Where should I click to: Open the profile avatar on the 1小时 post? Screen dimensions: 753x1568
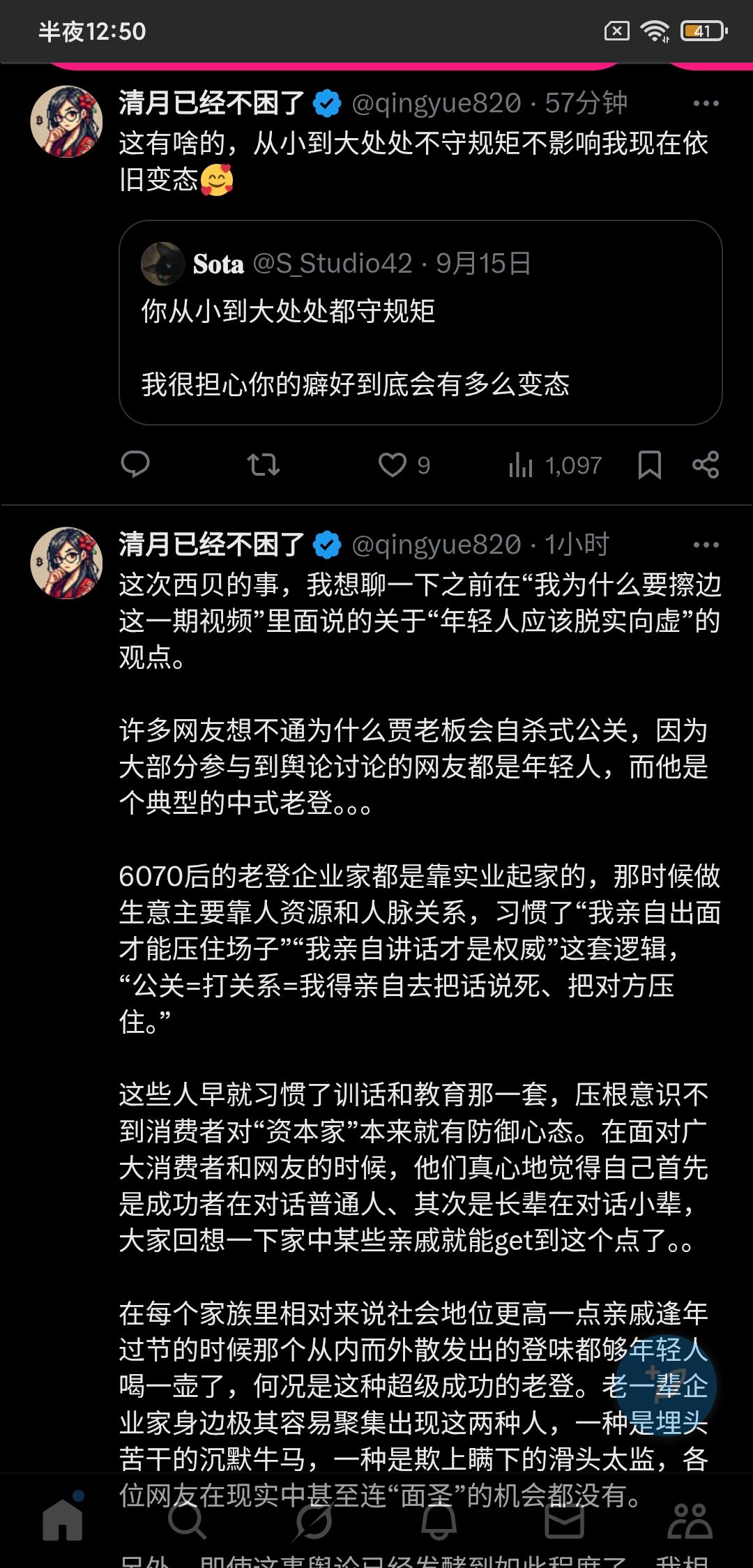[x=67, y=563]
